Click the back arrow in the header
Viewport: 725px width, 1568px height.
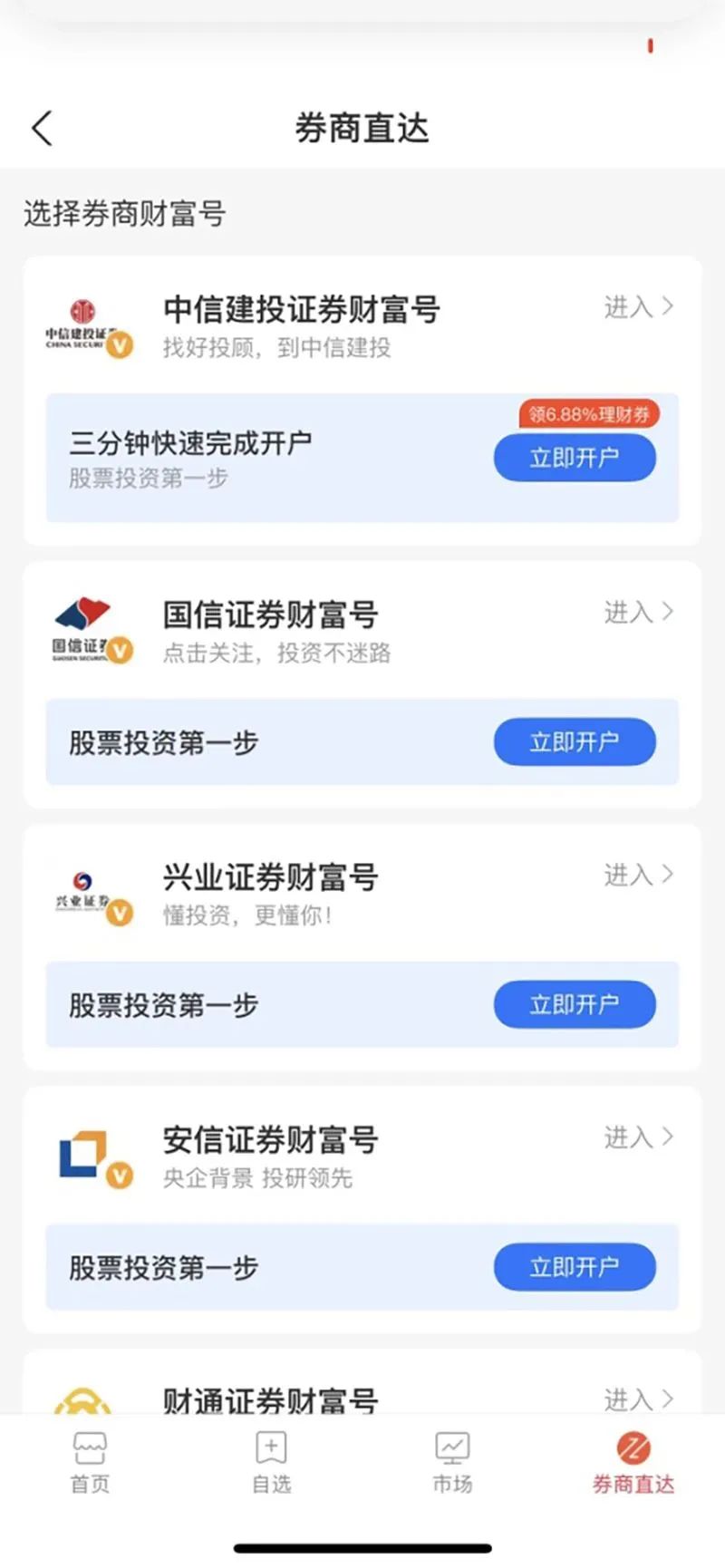pos(42,127)
